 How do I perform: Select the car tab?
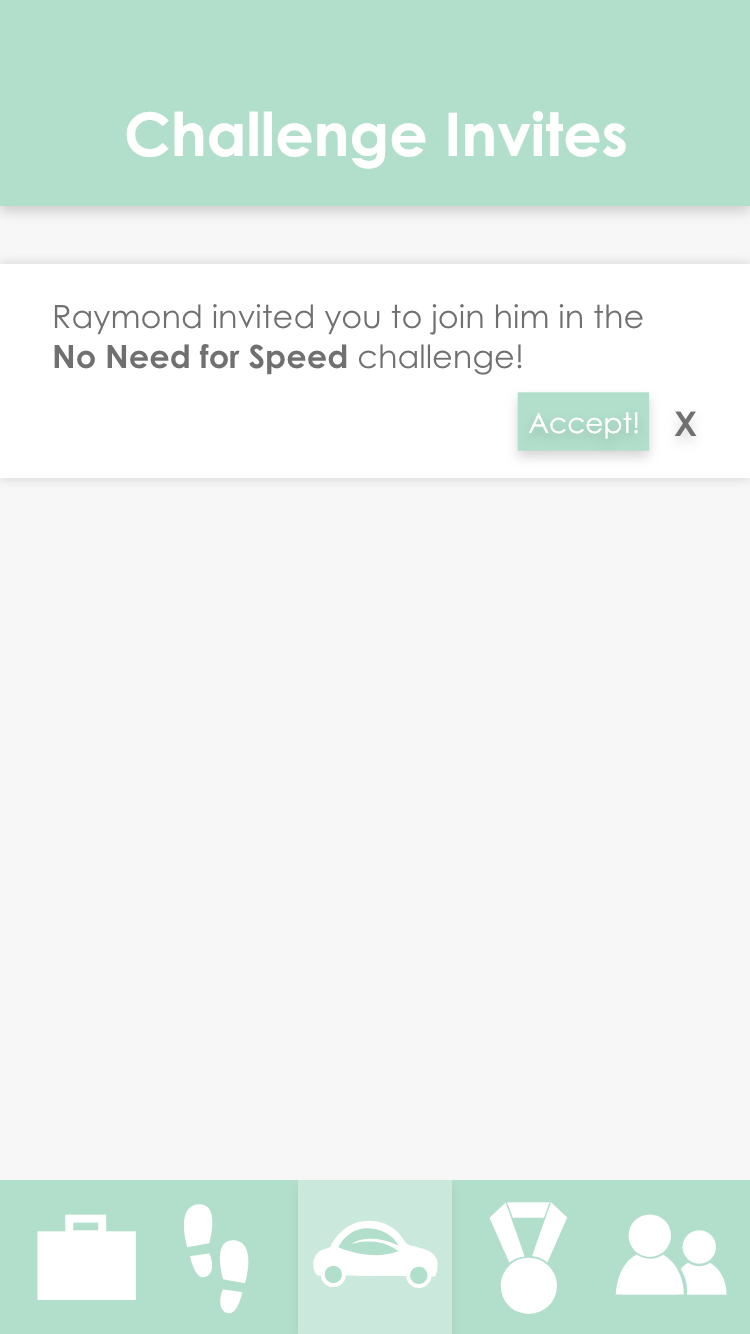(x=375, y=1257)
